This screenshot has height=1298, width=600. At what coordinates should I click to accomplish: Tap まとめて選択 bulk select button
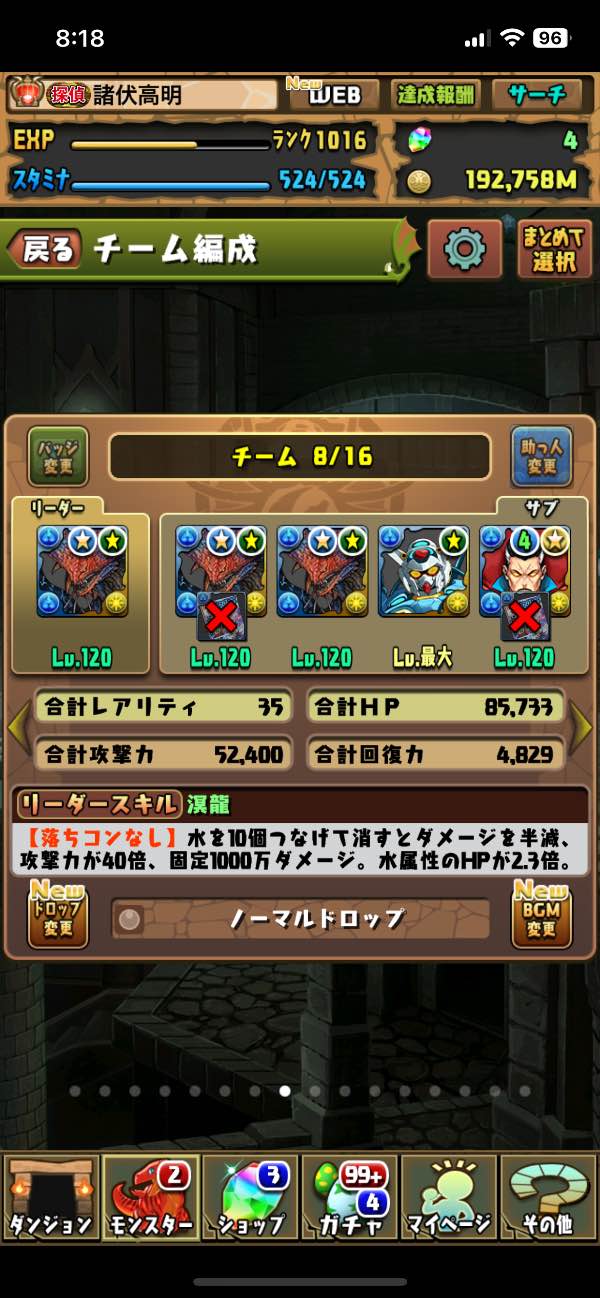pyautogui.click(x=554, y=249)
